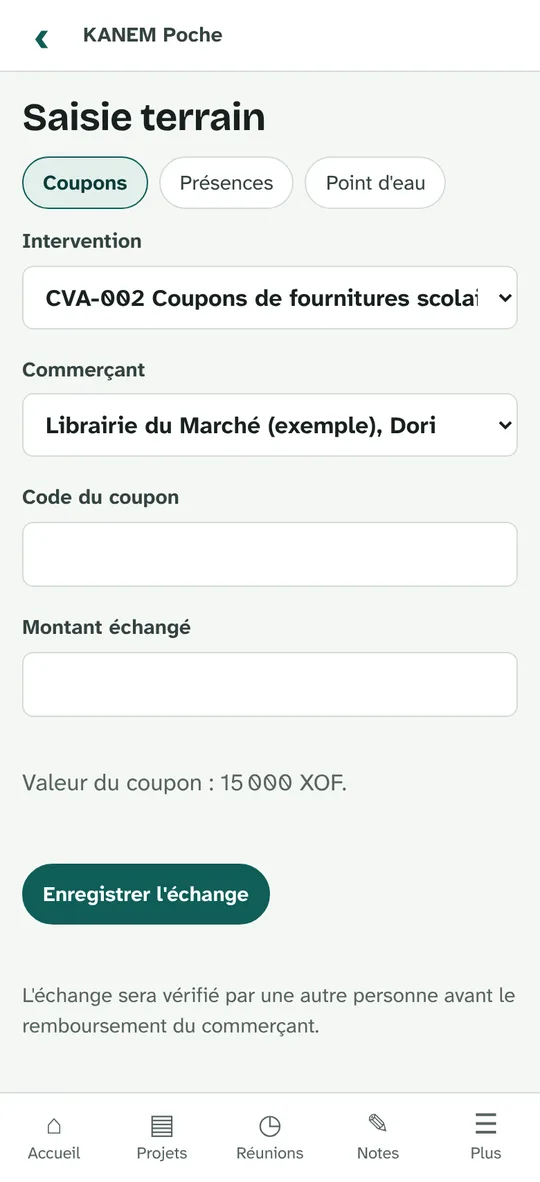Open the Plus menu tab

(x=486, y=1138)
